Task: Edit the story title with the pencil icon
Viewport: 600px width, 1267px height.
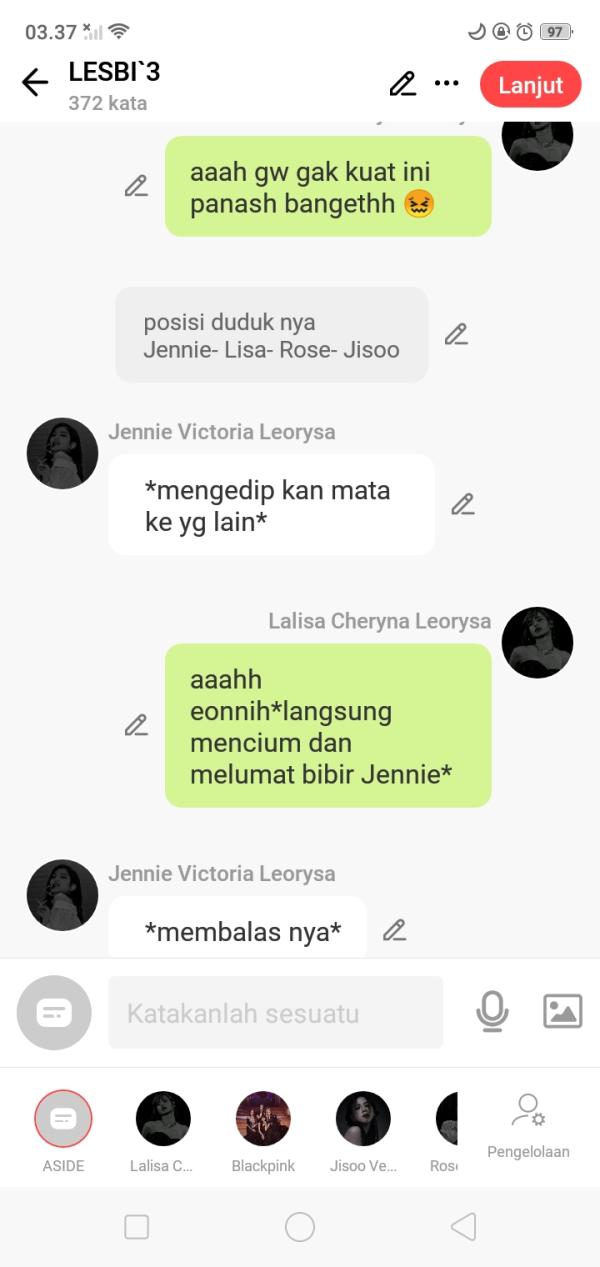Action: 402,84
